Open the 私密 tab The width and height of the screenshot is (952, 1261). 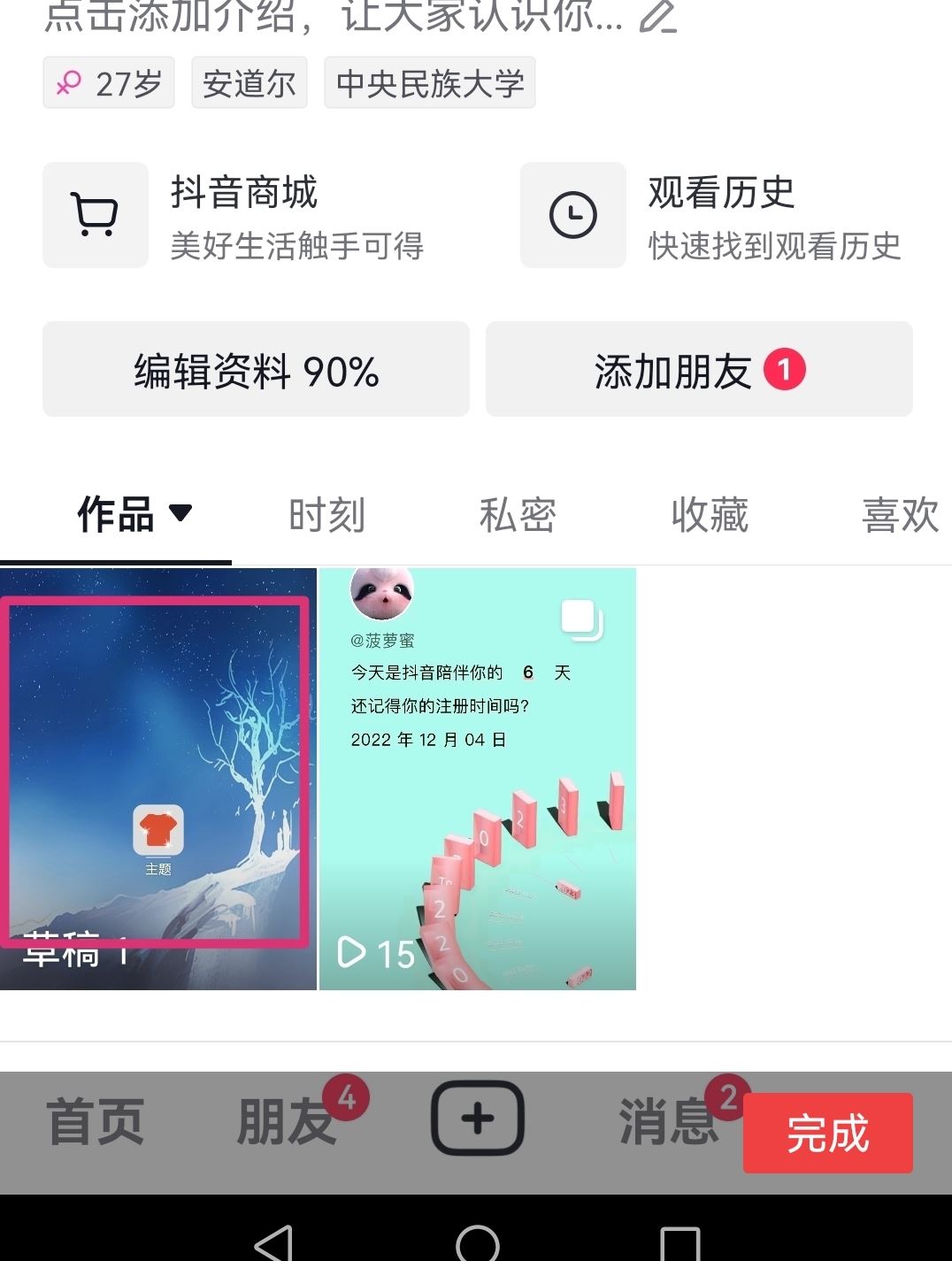click(518, 515)
